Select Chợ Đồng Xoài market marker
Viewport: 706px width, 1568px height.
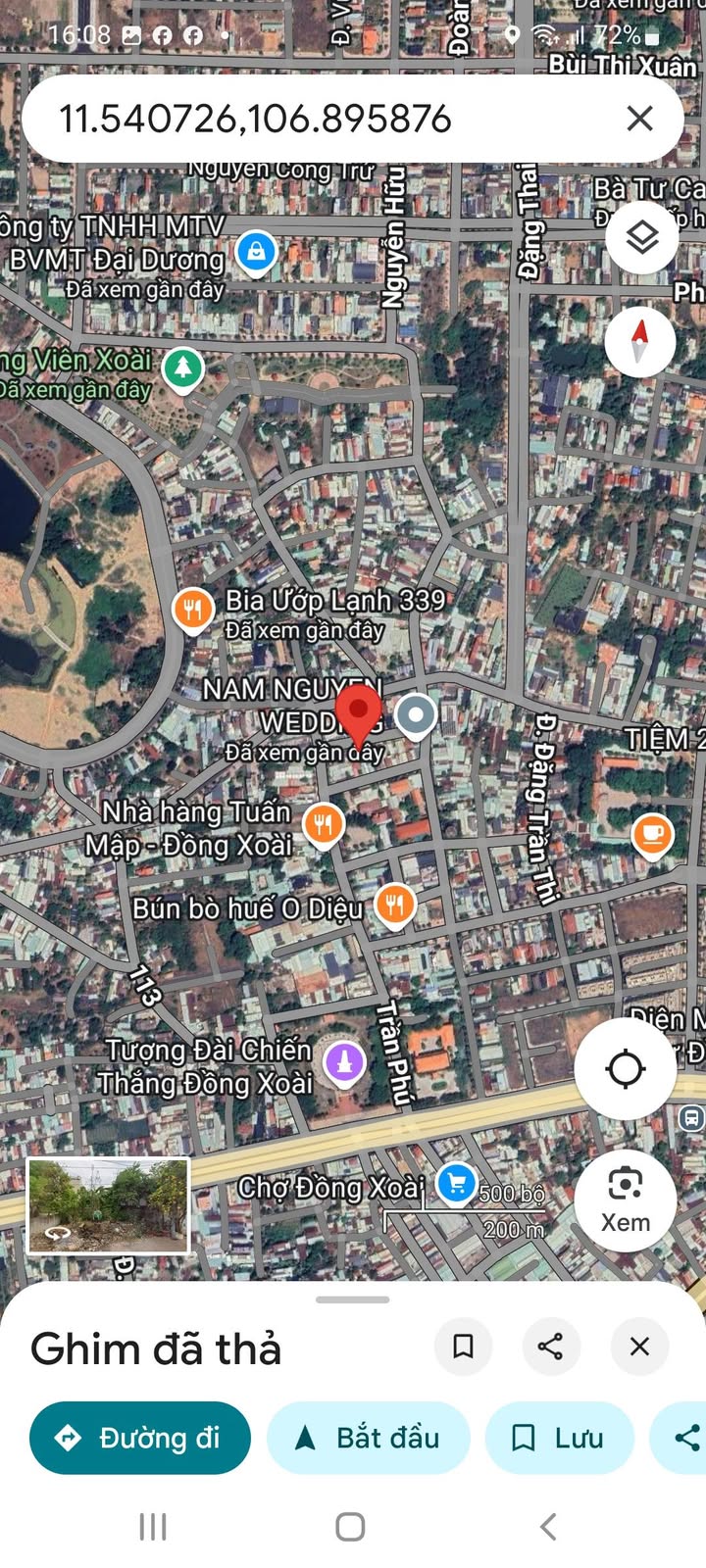coord(456,1183)
